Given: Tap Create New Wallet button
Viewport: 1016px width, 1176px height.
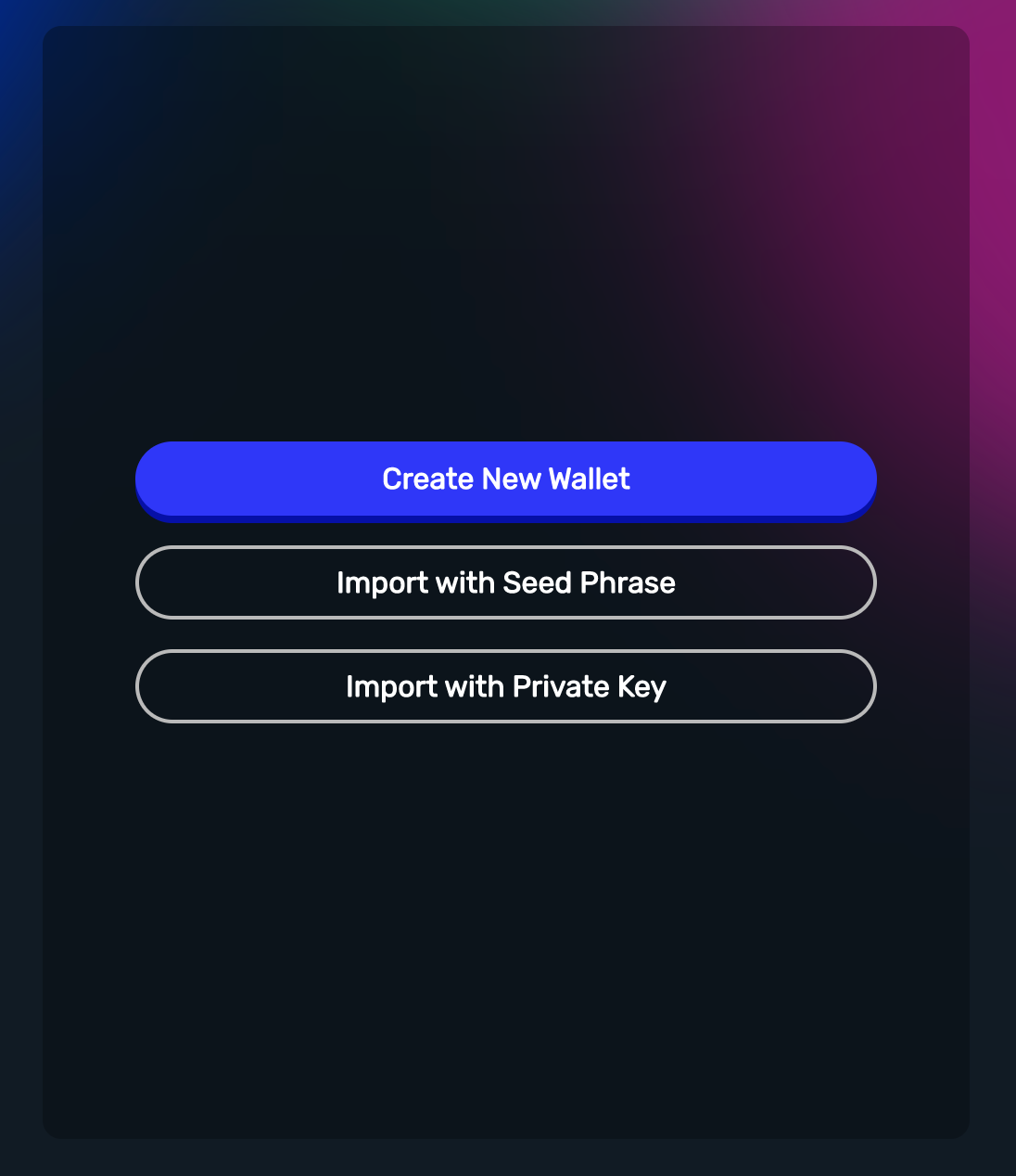Looking at the screenshot, I should 506,479.
